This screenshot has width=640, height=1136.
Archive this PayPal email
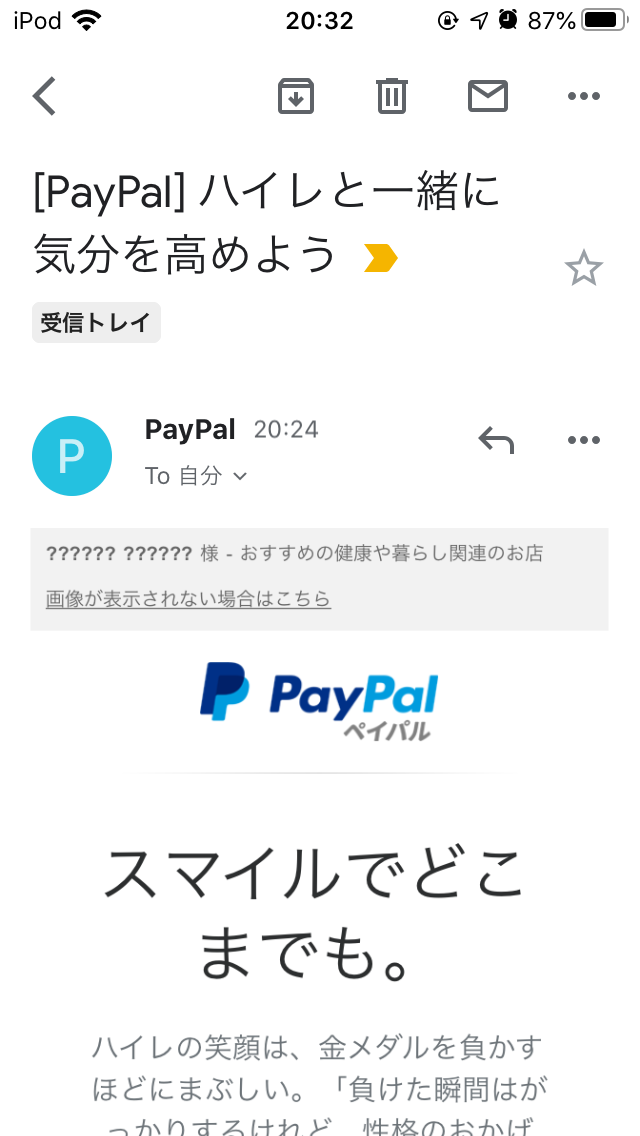[296, 96]
